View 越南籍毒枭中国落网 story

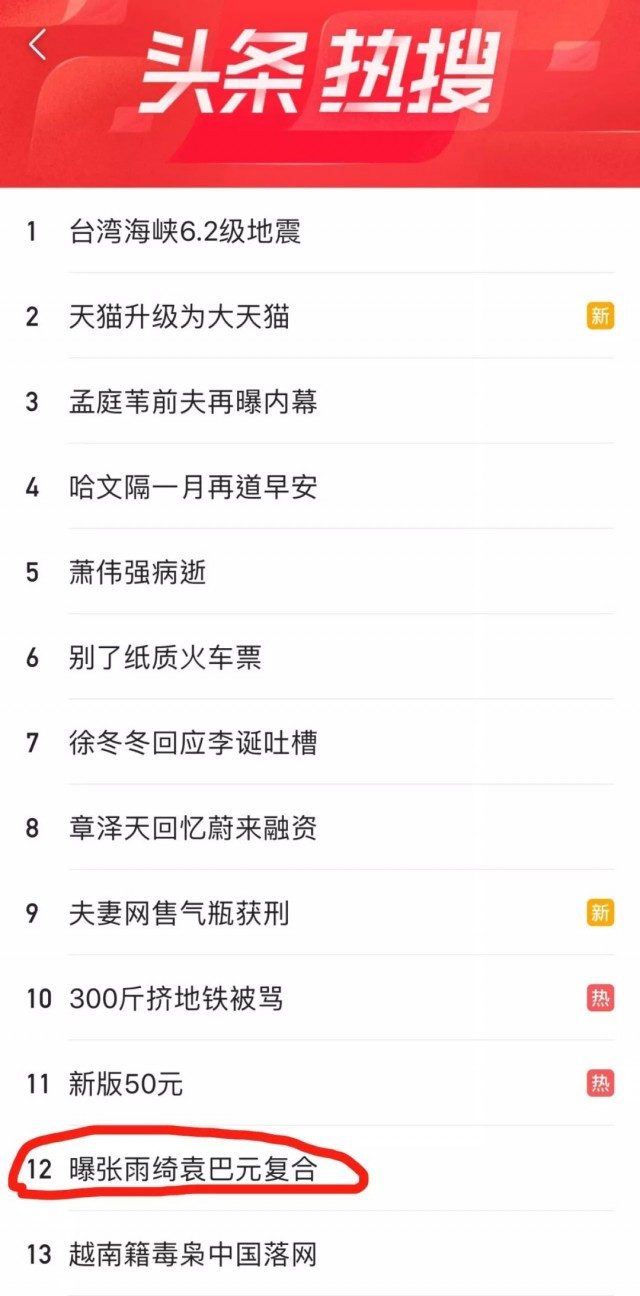click(x=320, y=1252)
